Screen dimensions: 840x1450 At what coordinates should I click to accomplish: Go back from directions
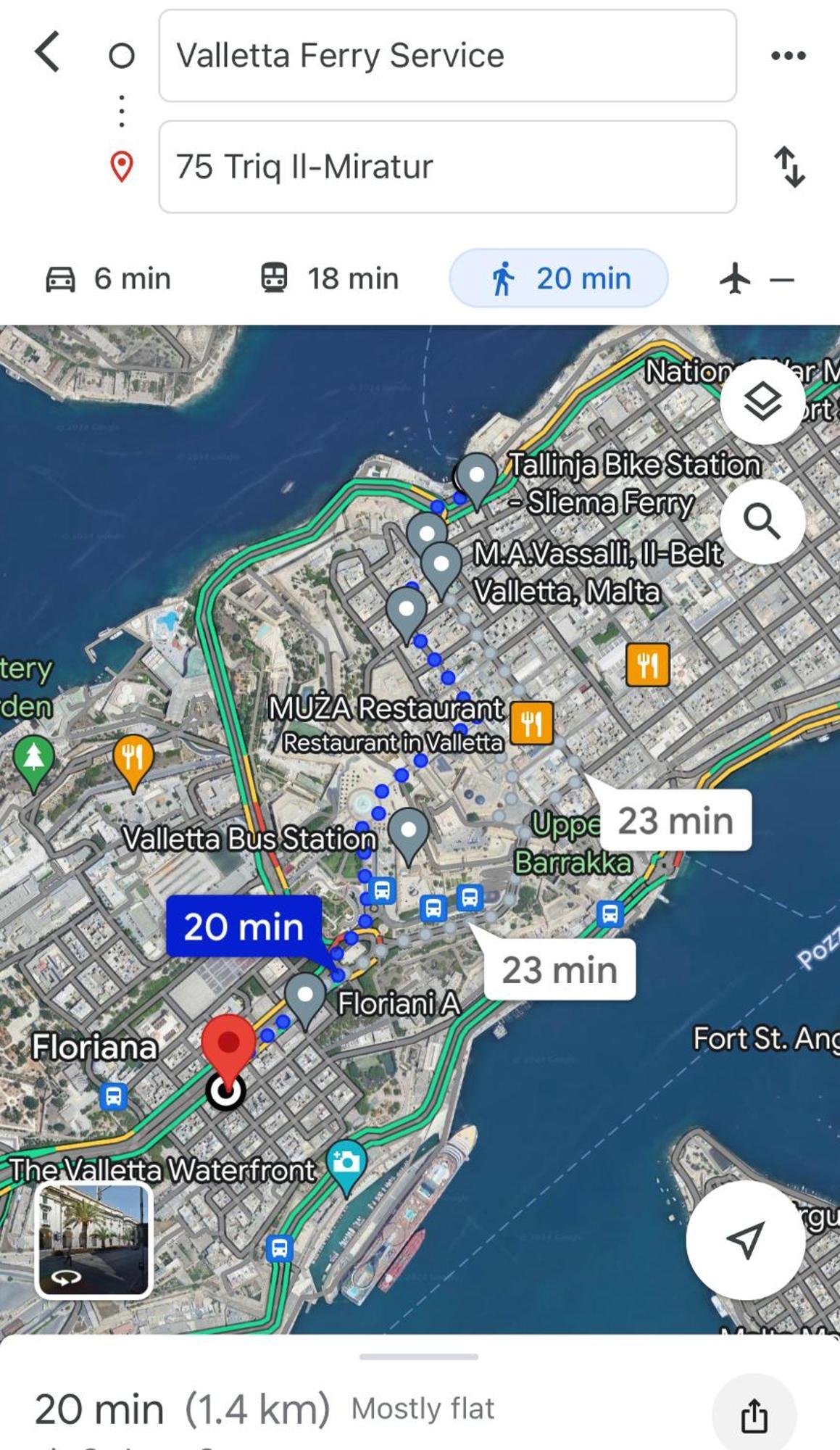pyautogui.click(x=48, y=54)
